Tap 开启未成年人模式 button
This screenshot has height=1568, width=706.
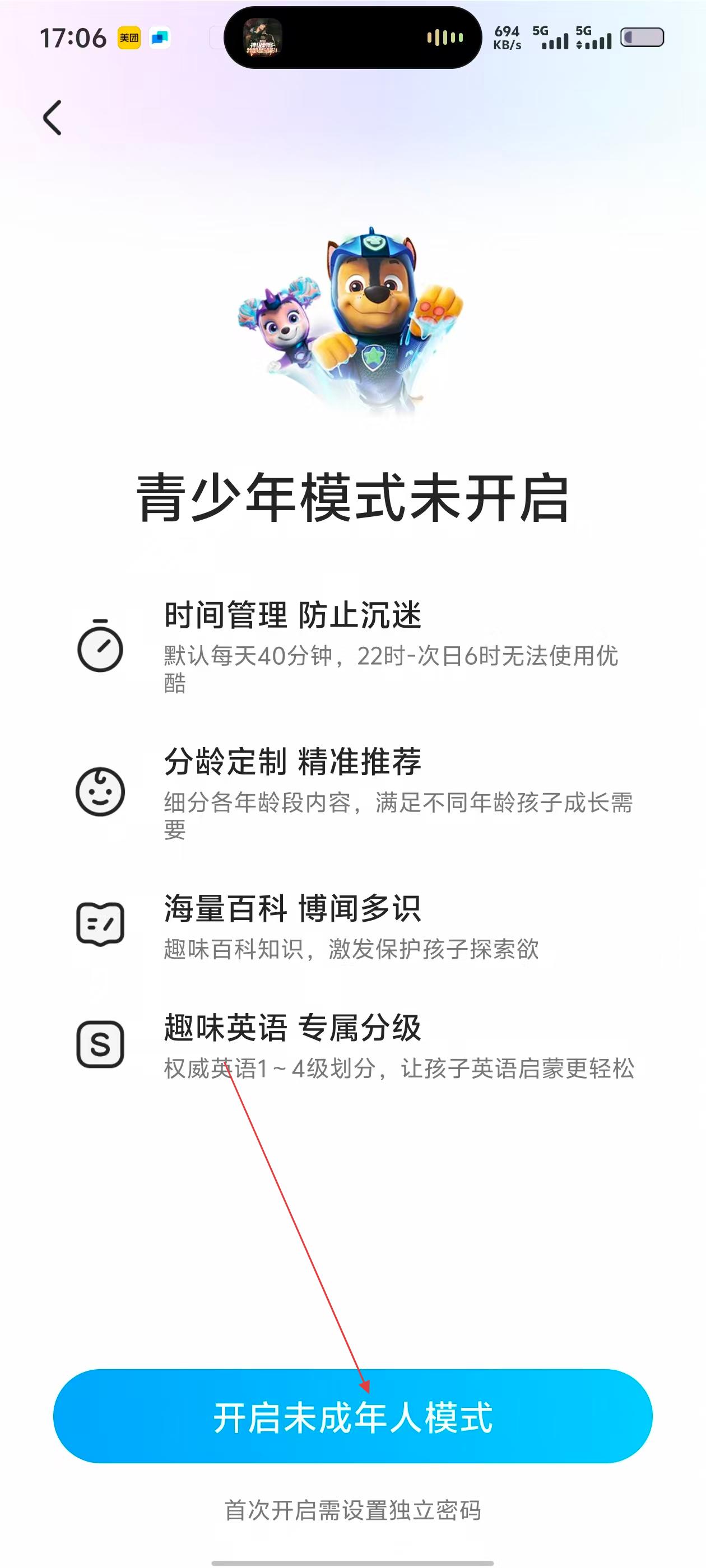pos(352,1416)
